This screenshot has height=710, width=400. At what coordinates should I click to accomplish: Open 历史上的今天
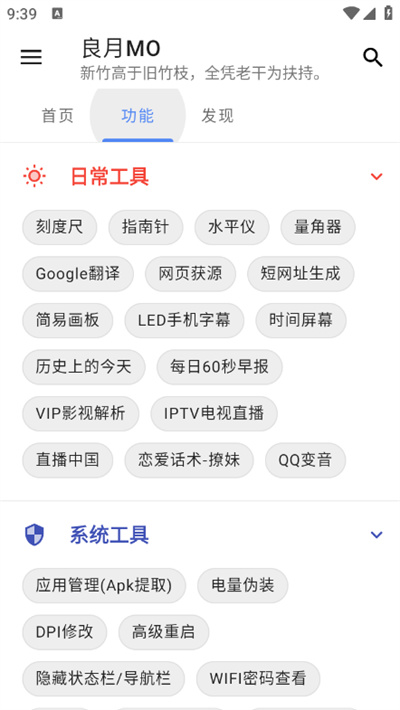tap(84, 367)
